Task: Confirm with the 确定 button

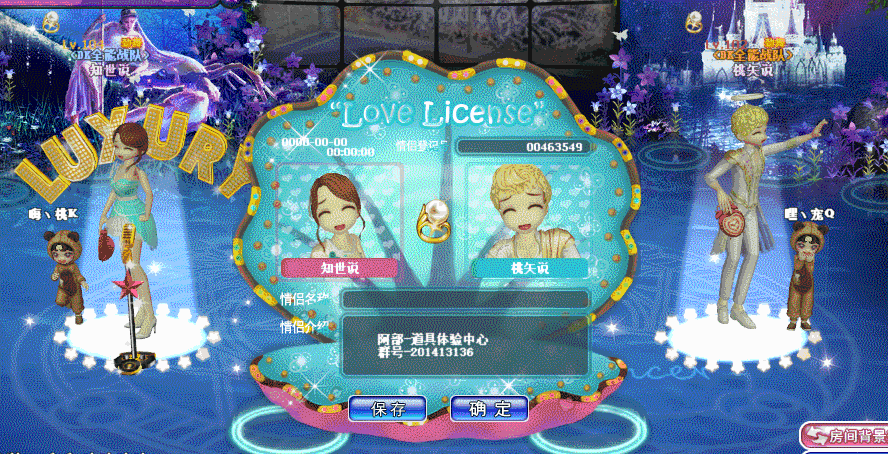Action: pyautogui.click(x=489, y=409)
